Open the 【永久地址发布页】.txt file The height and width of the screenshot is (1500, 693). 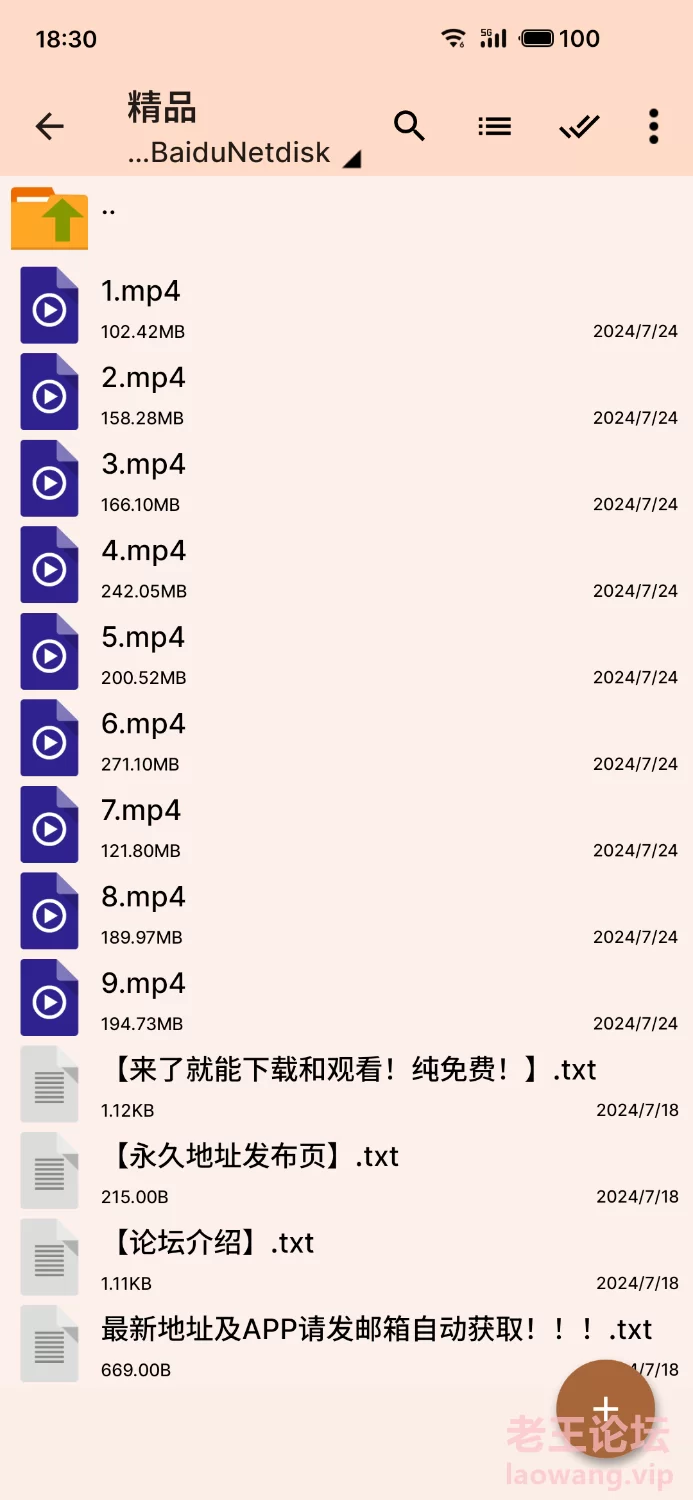(x=346, y=1170)
